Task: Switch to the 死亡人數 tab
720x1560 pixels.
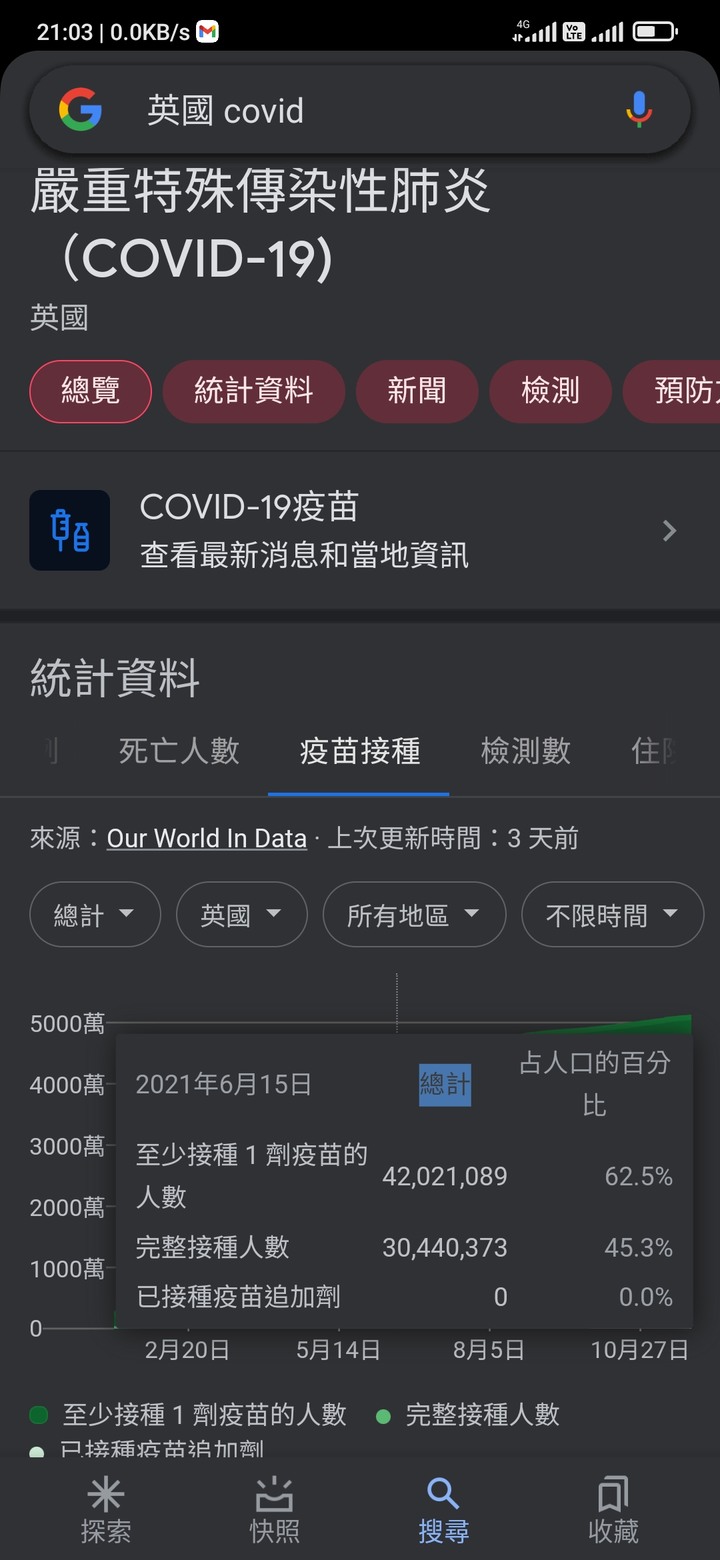Action: [x=179, y=751]
